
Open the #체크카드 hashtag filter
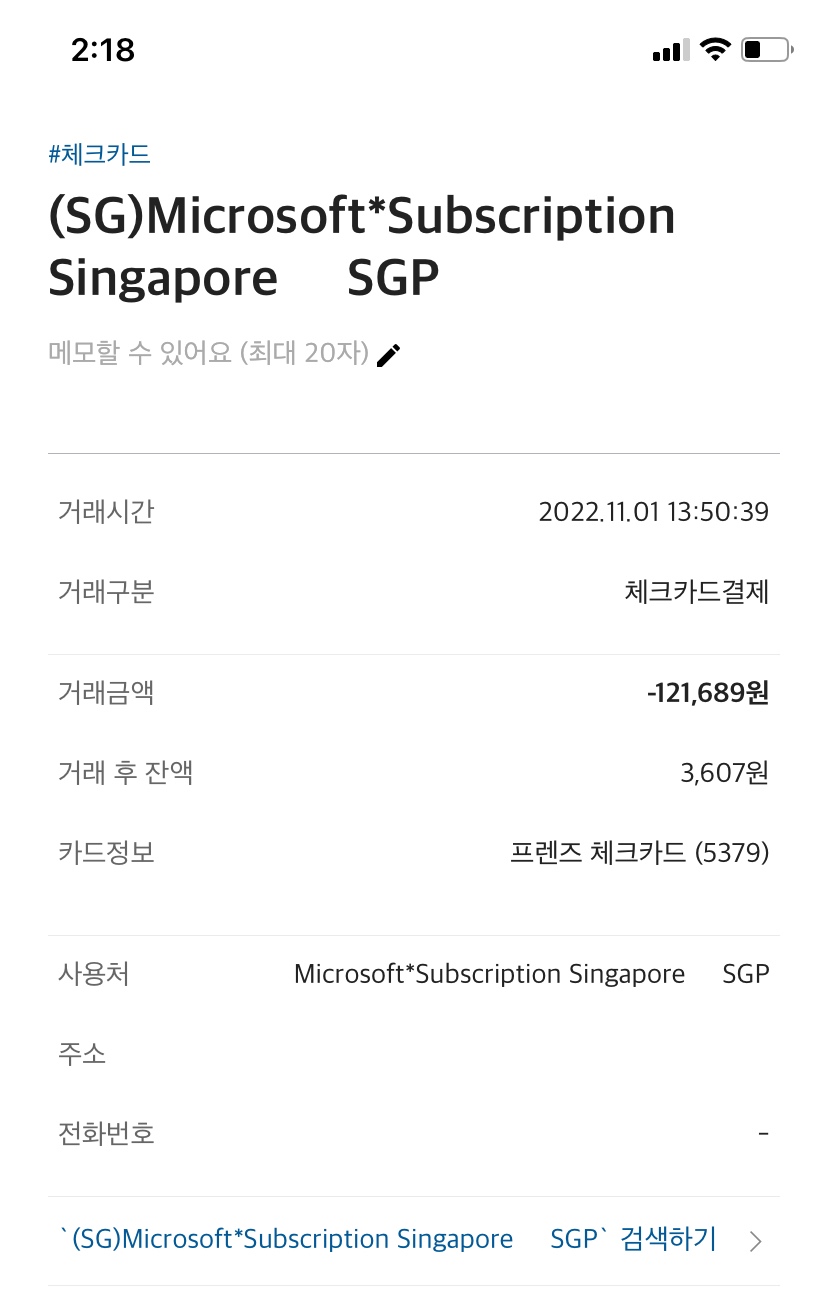click(x=99, y=154)
